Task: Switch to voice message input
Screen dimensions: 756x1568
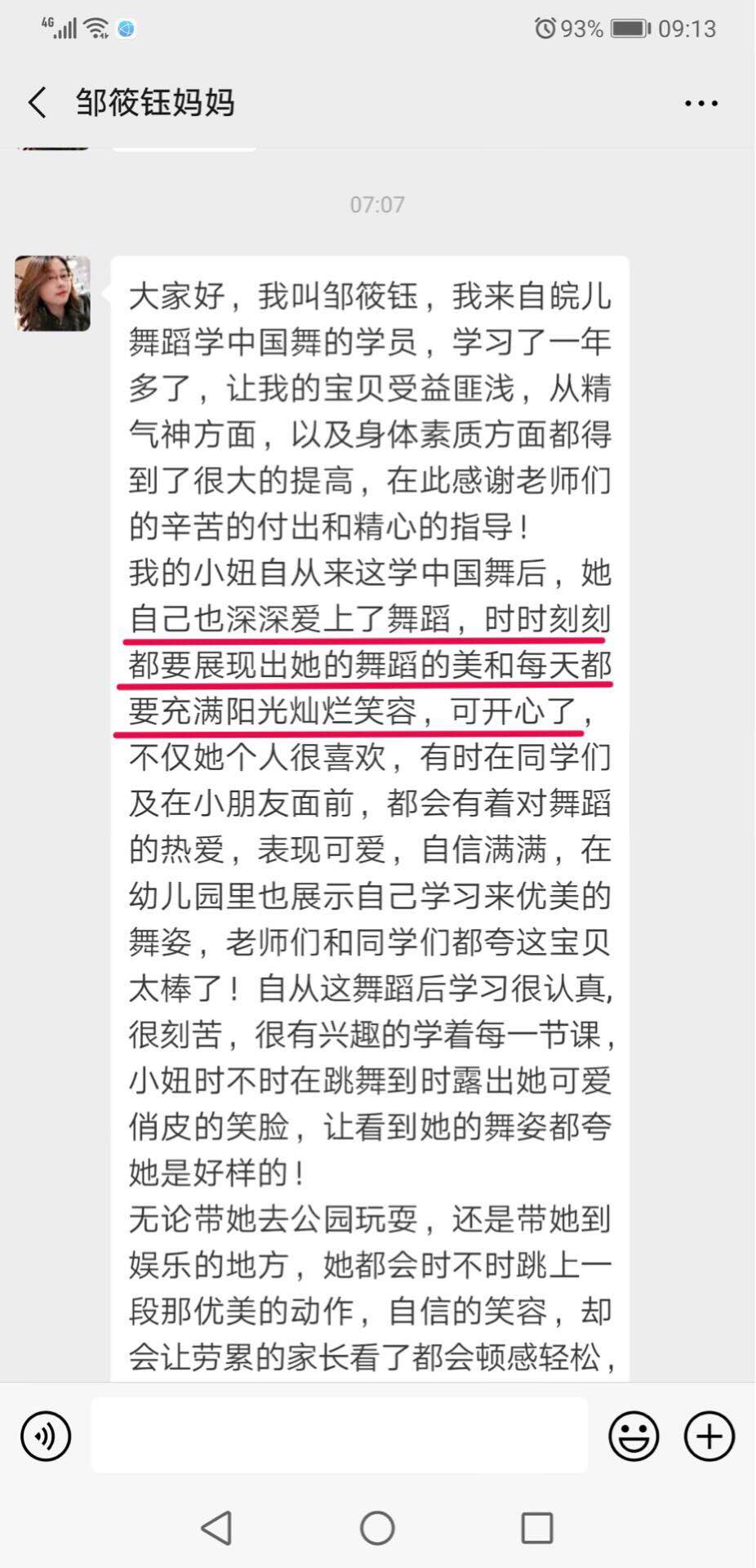Action: tap(46, 1436)
